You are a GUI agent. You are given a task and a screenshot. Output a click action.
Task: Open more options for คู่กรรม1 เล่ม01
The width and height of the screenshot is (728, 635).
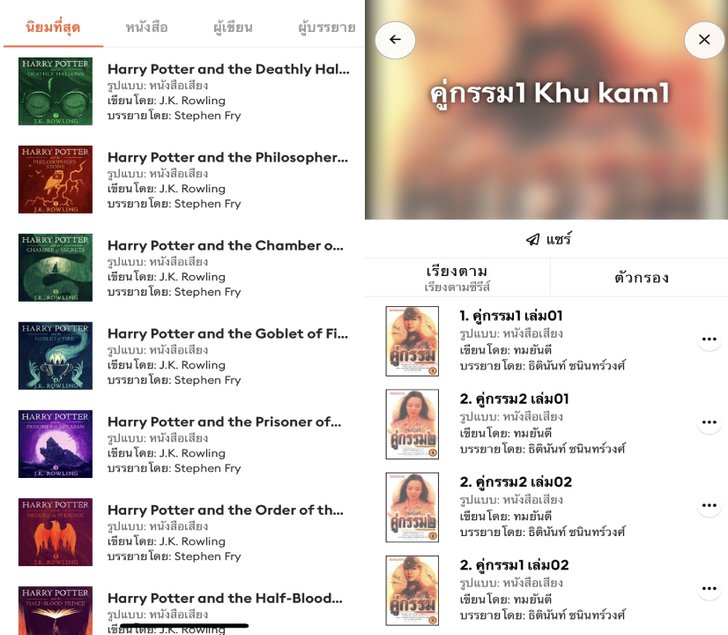pyautogui.click(x=709, y=340)
